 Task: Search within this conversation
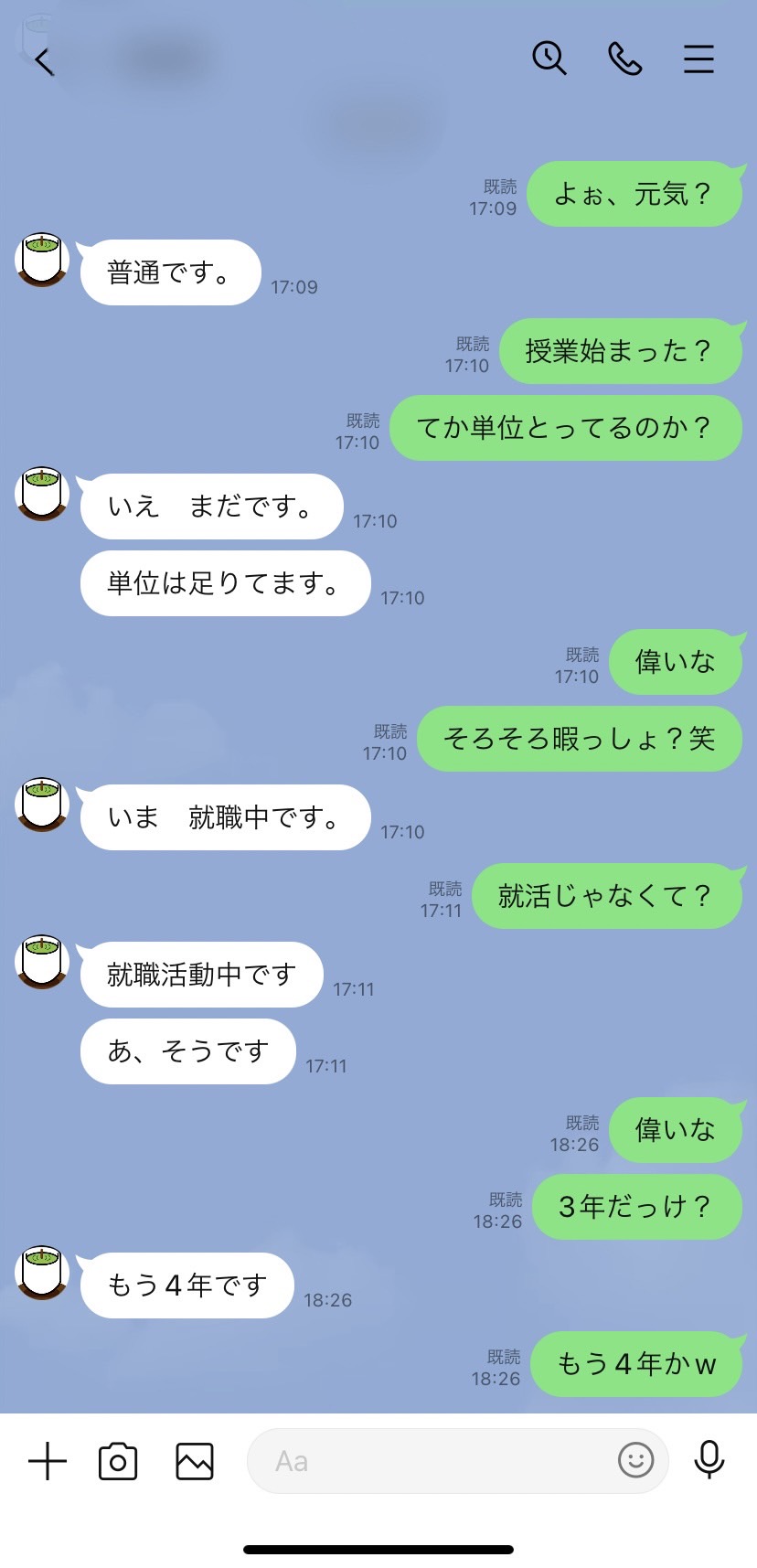549,59
